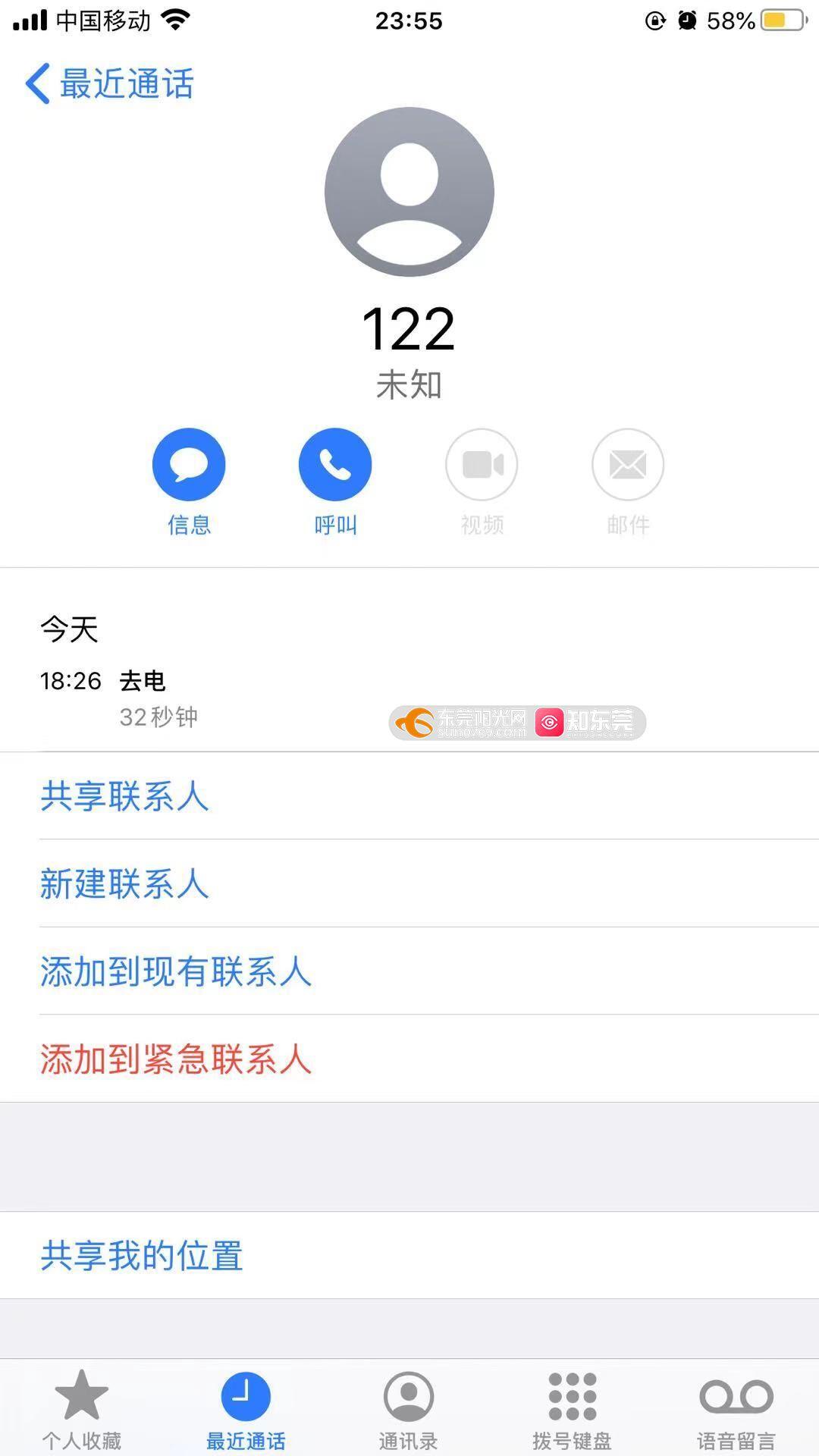Viewport: 819px width, 1456px height.
Task: Tap 添加到紧急联系人
Action: pos(409,1059)
